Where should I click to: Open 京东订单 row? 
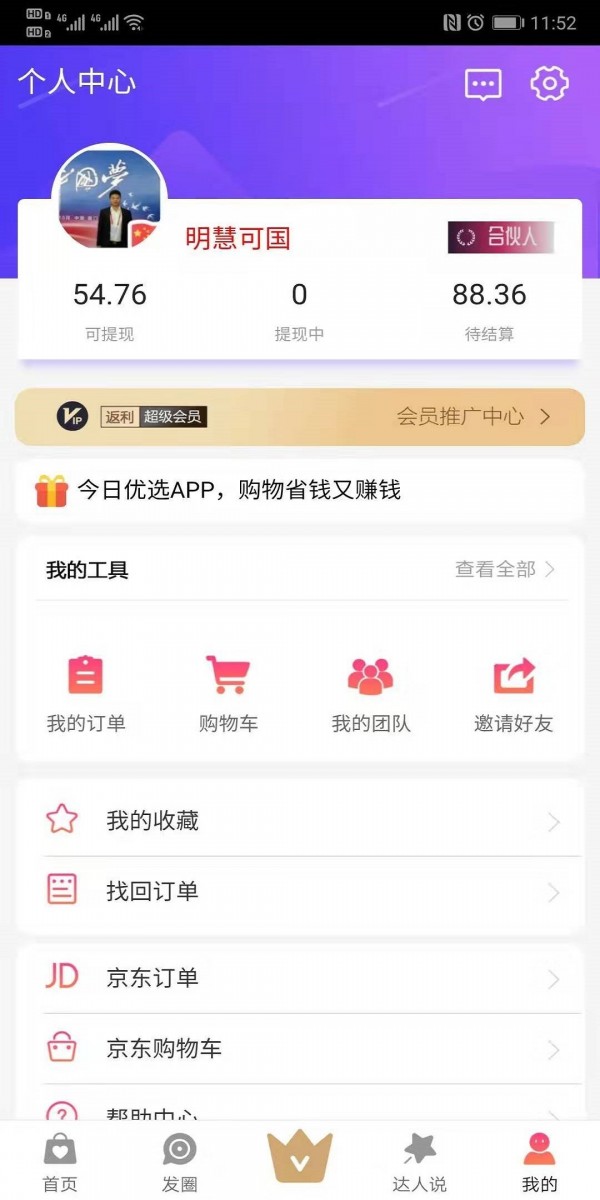[x=300, y=977]
